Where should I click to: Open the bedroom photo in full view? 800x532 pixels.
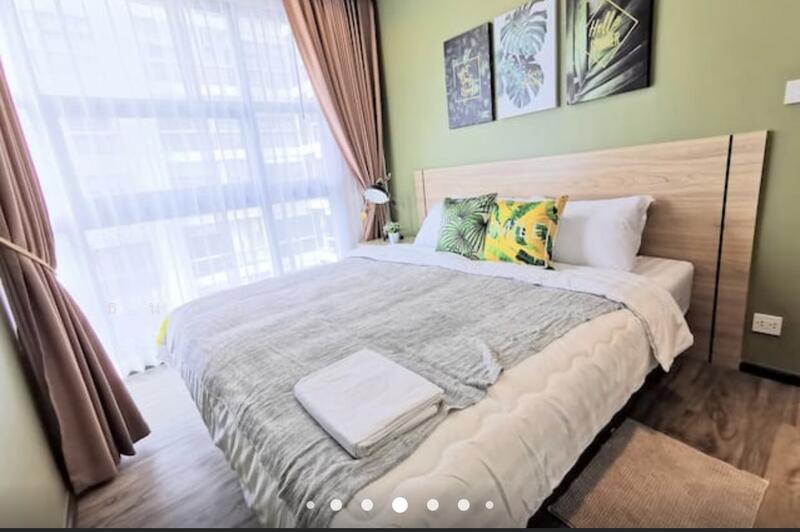[x=400, y=260]
